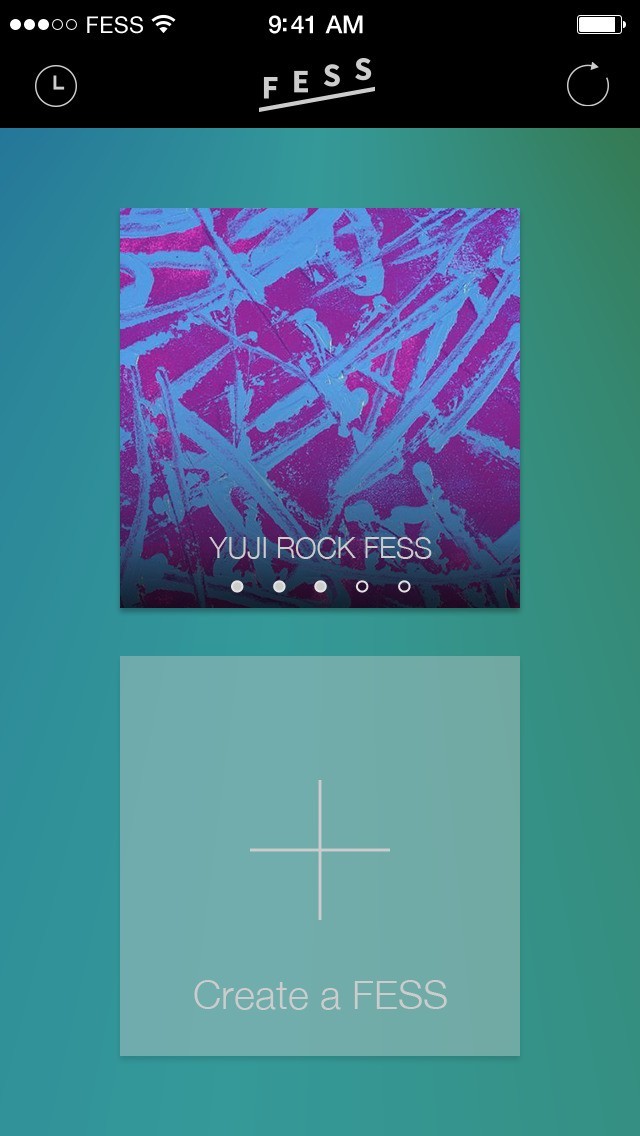Tap Create a FESS tile
Image resolution: width=640 pixels, height=1136 pixels.
click(320, 856)
